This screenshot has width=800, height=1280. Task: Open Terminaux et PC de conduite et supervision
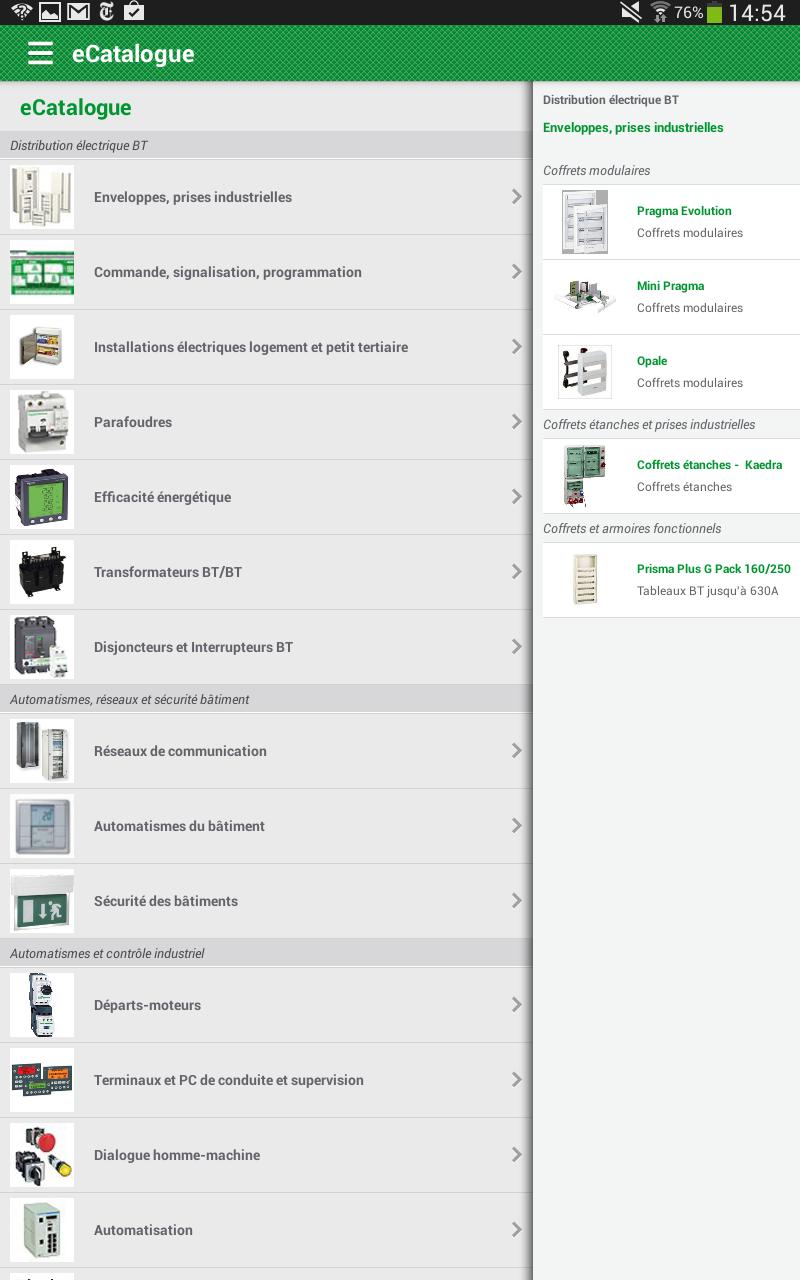coord(266,1080)
